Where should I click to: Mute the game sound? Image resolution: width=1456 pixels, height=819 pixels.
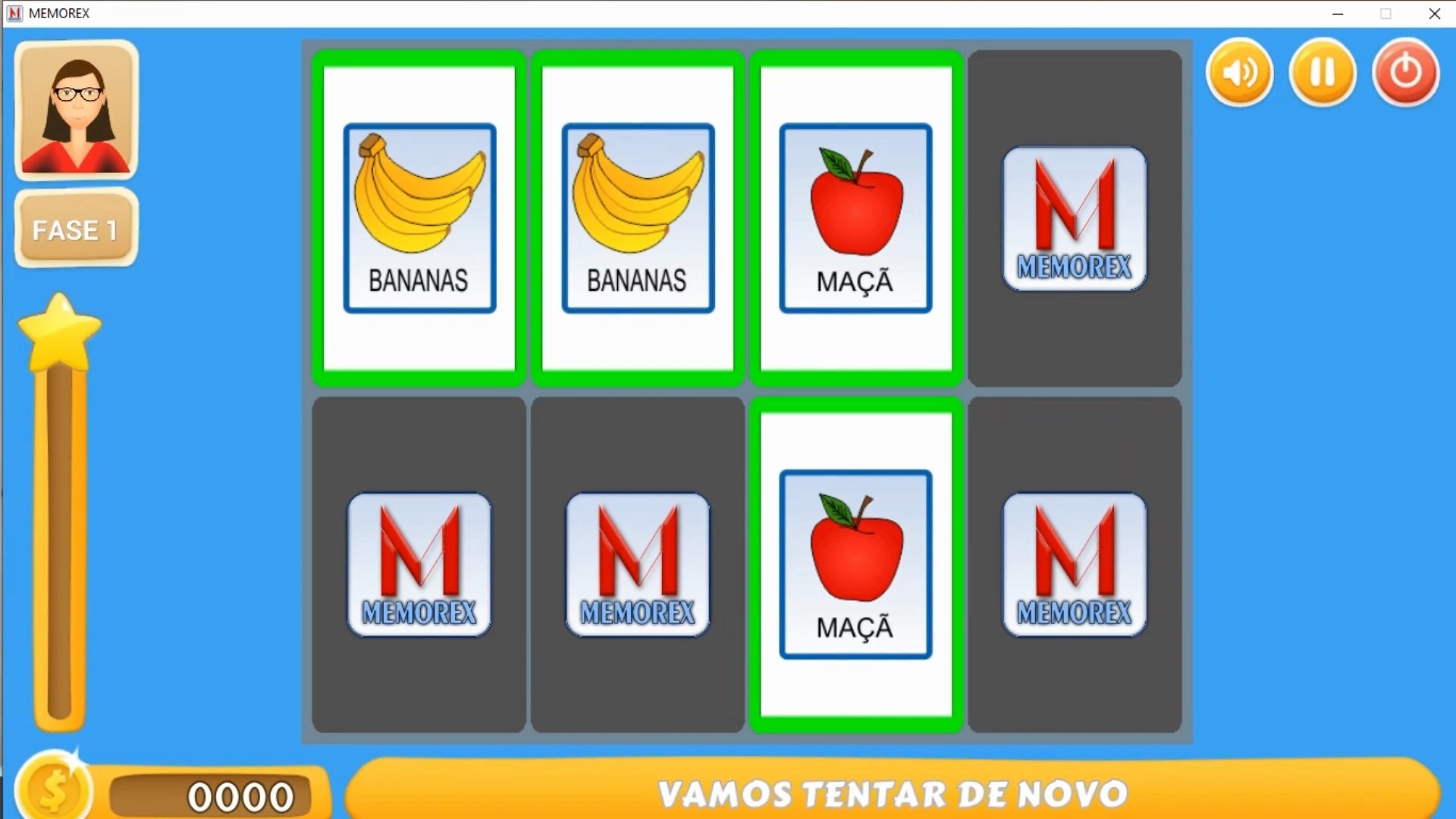tap(1239, 73)
